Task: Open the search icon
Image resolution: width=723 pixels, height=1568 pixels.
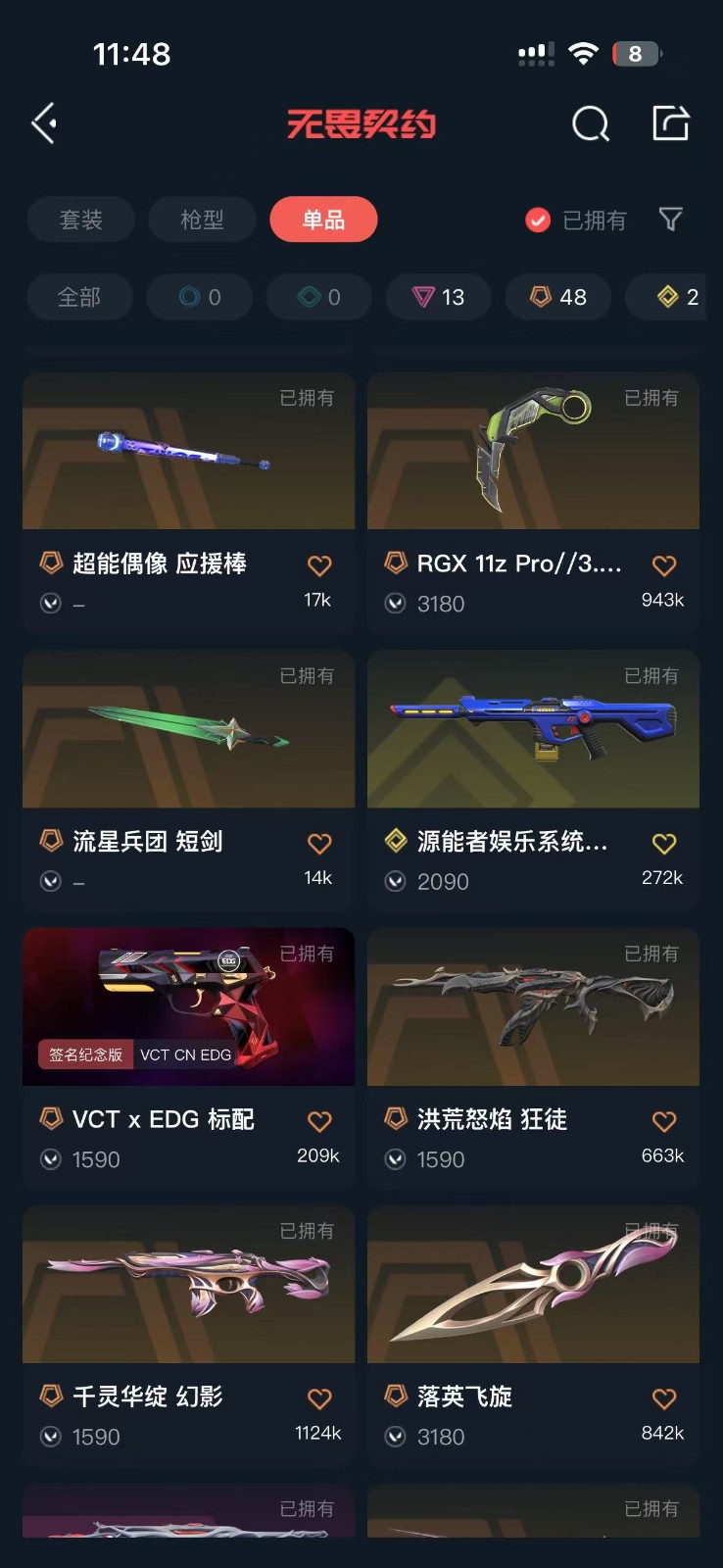Action: pyautogui.click(x=590, y=124)
